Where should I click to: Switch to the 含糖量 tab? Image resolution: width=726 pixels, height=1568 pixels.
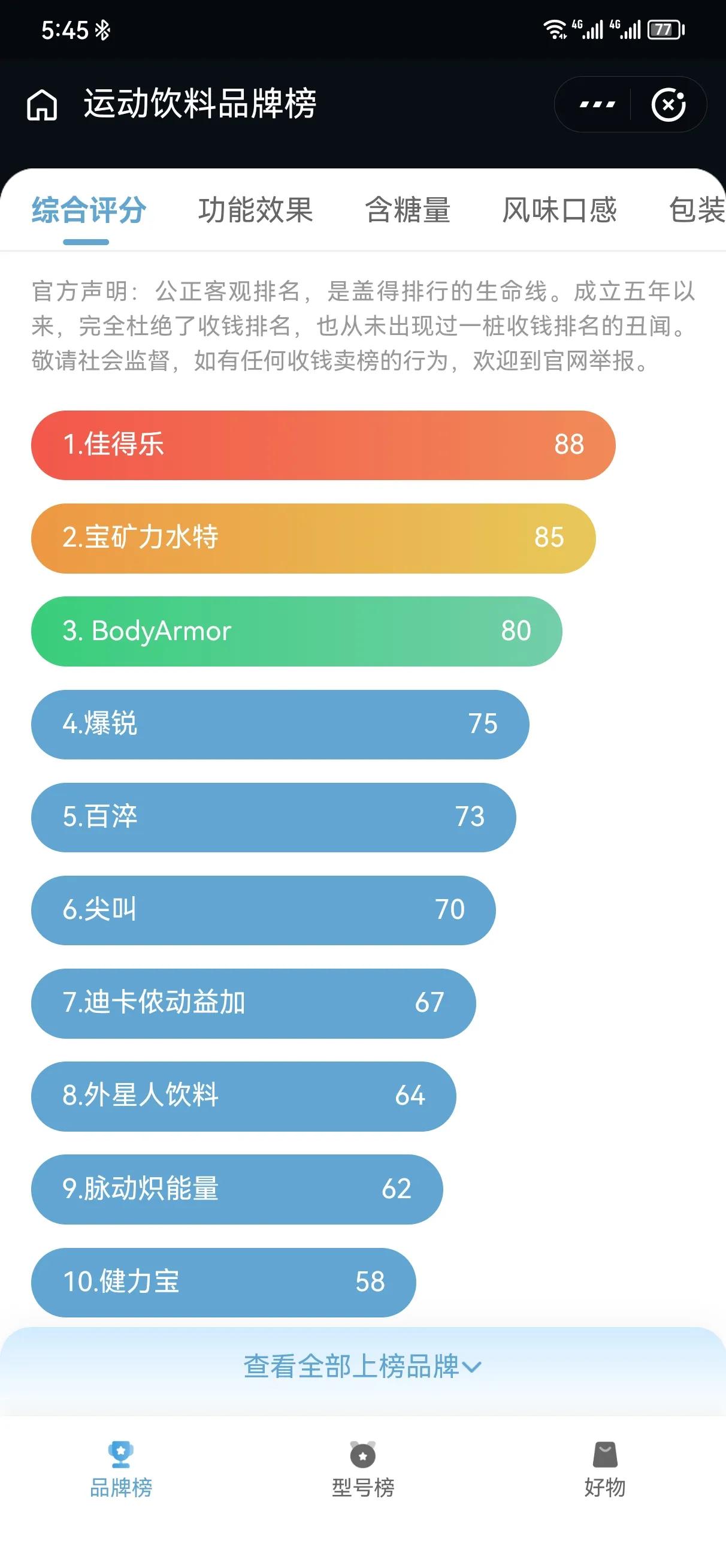408,210
